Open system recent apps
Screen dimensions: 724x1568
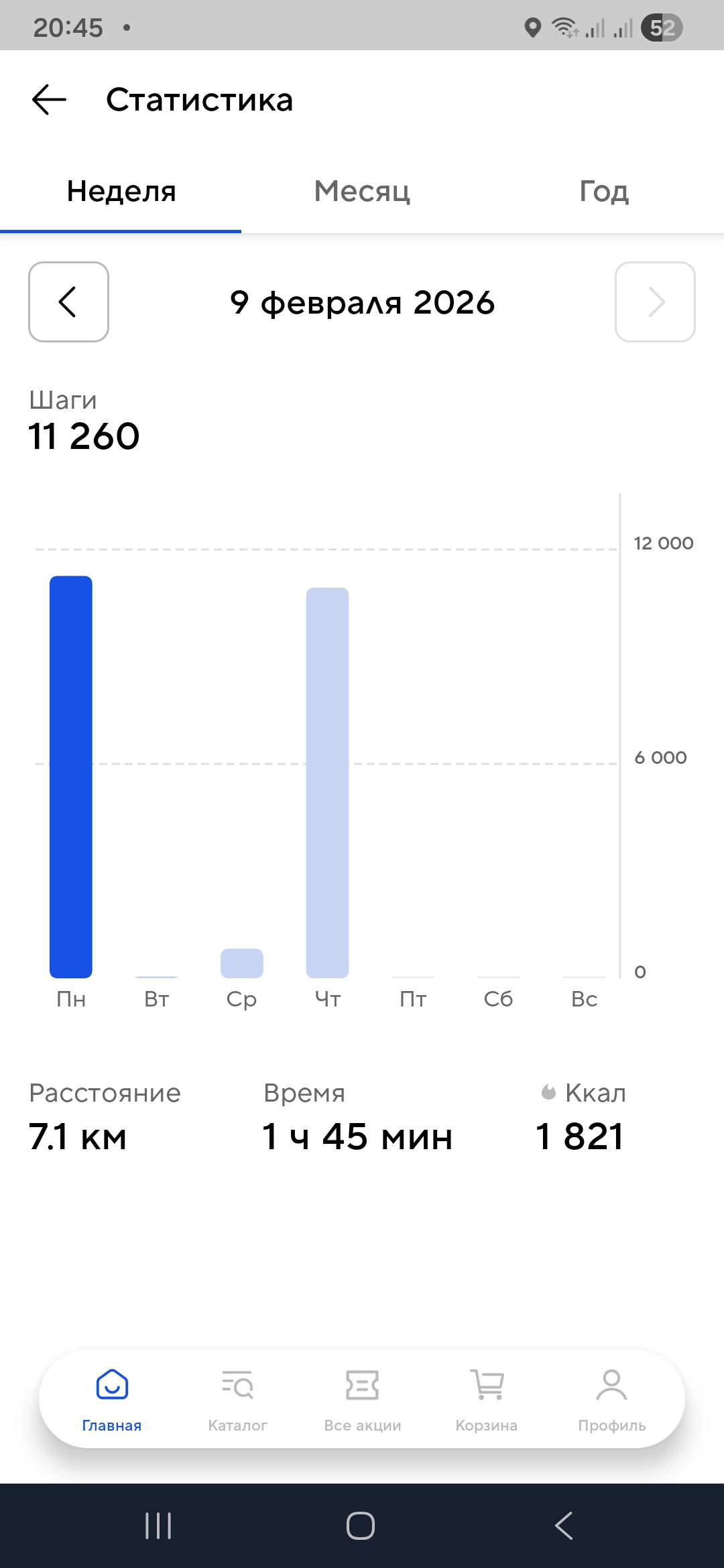point(158,1526)
